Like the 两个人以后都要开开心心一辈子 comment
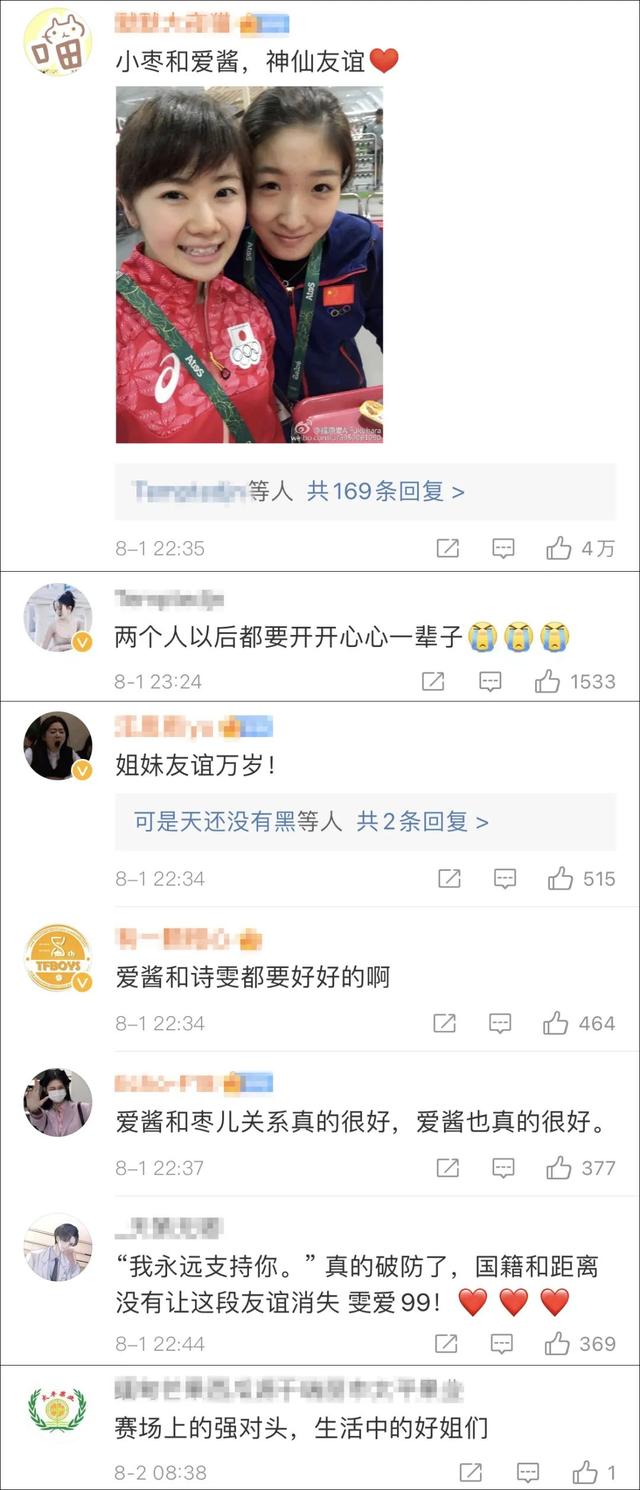Viewport: 640px width, 1490px height. click(x=547, y=681)
